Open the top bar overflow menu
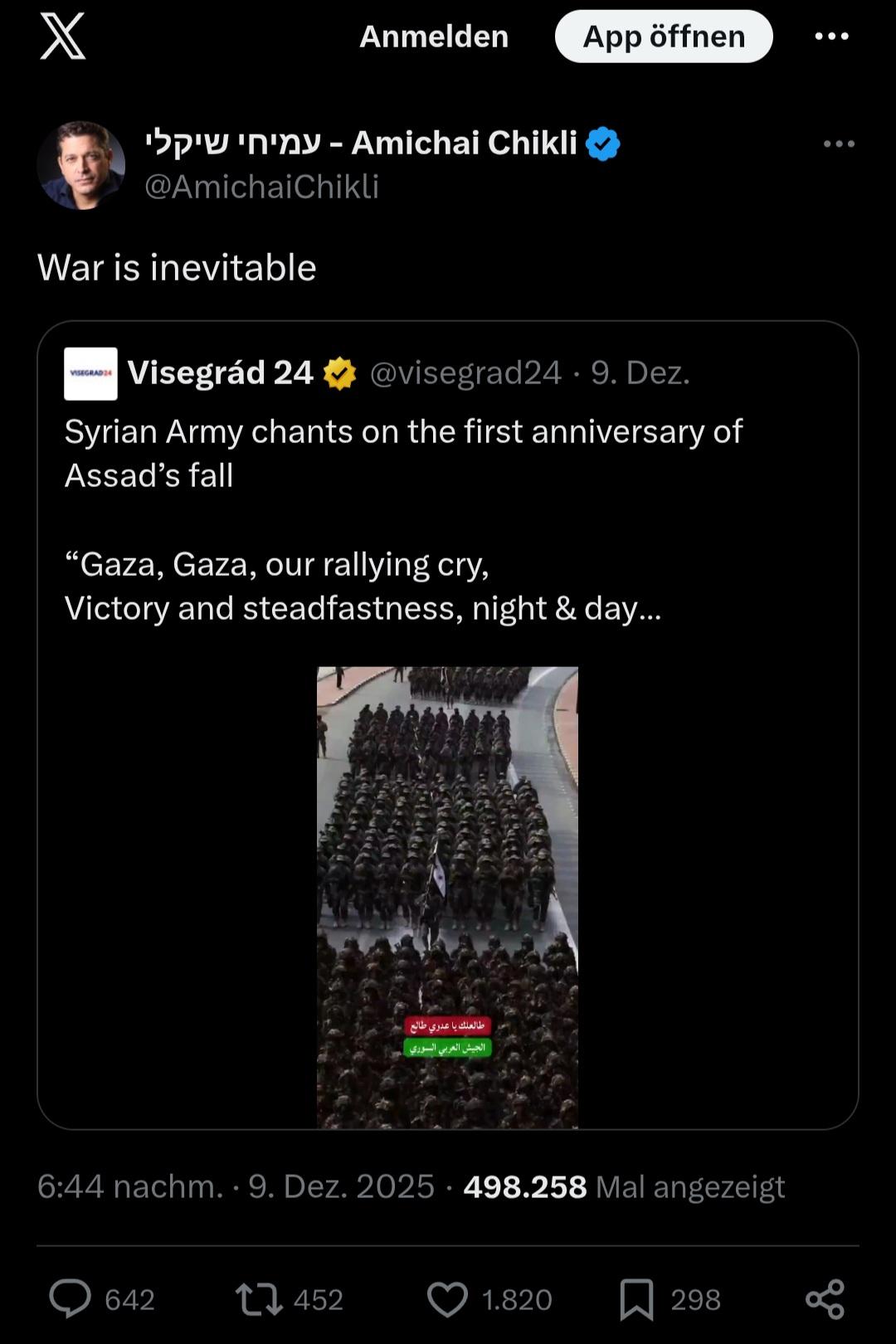The height and width of the screenshot is (1344, 896). [831, 37]
